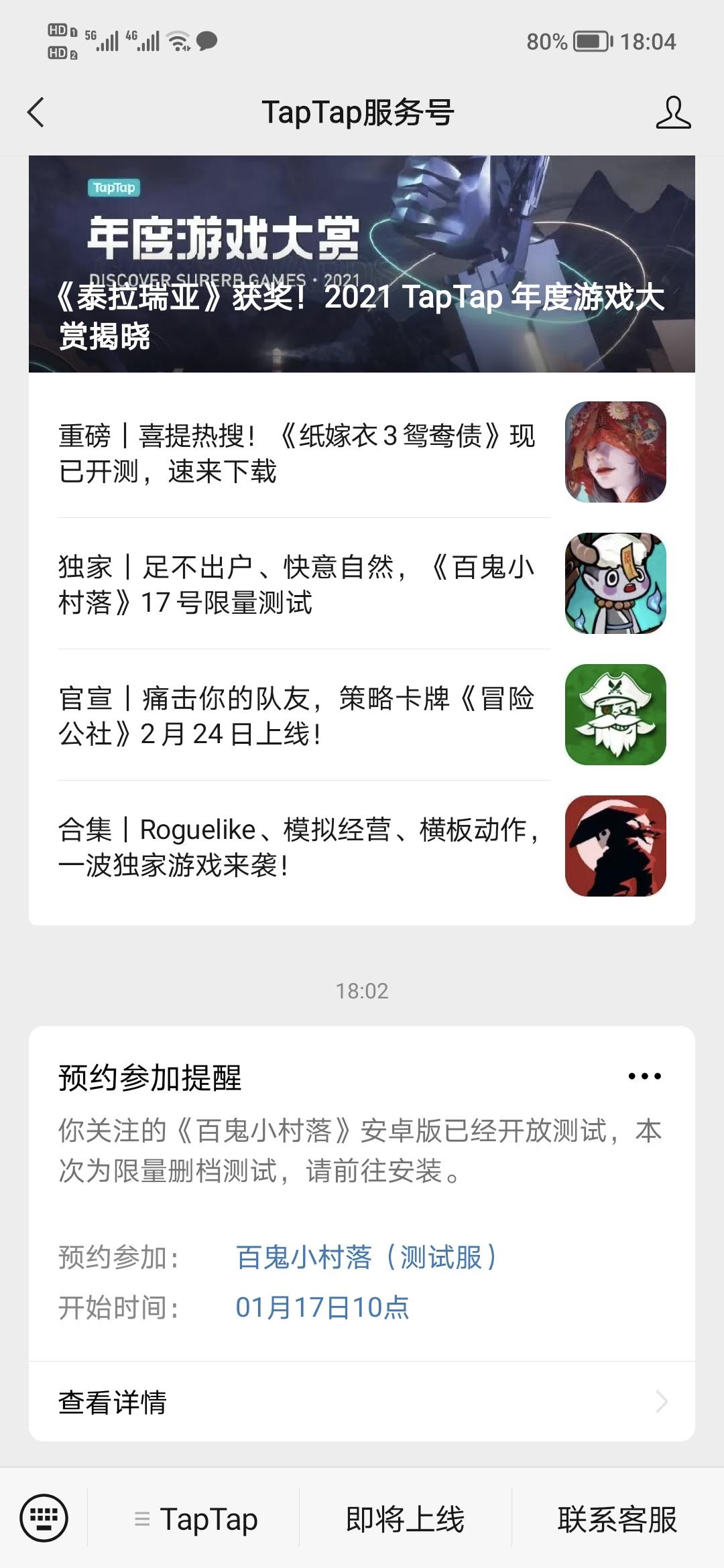Screen dimensions: 724x1568
Task: Open the 纸嫁衣3鸳鸯债 article
Action: pyautogui.click(x=362, y=452)
